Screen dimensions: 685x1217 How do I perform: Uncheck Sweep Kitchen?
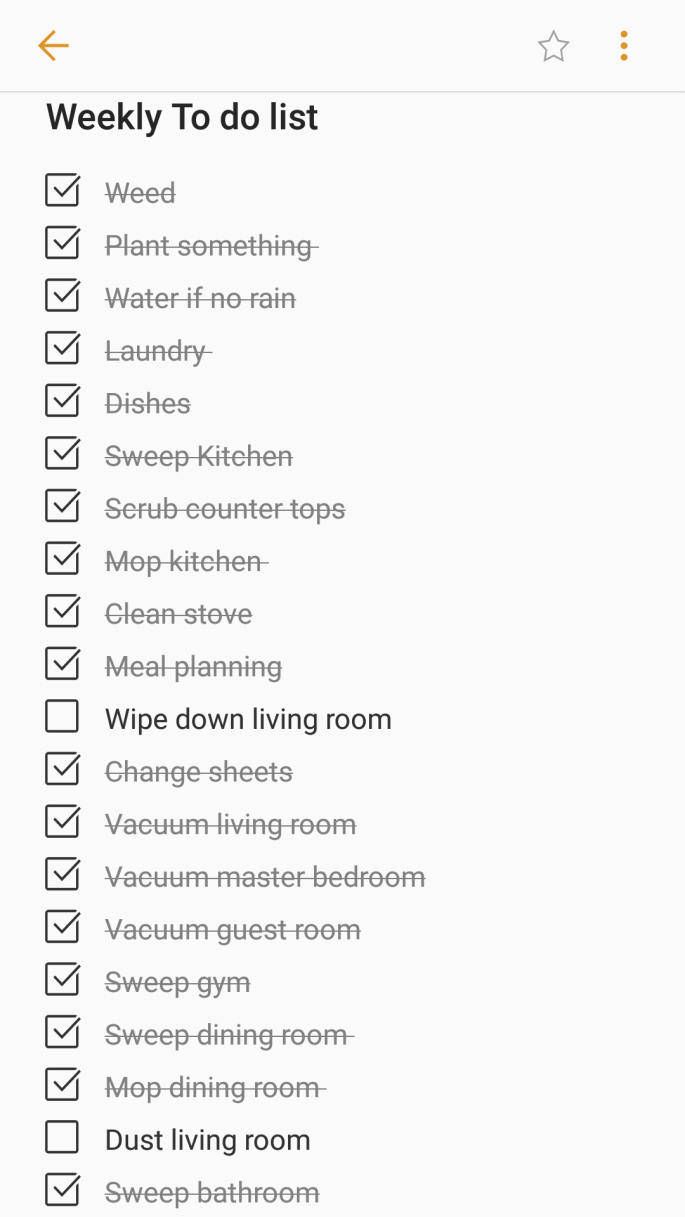[62, 454]
